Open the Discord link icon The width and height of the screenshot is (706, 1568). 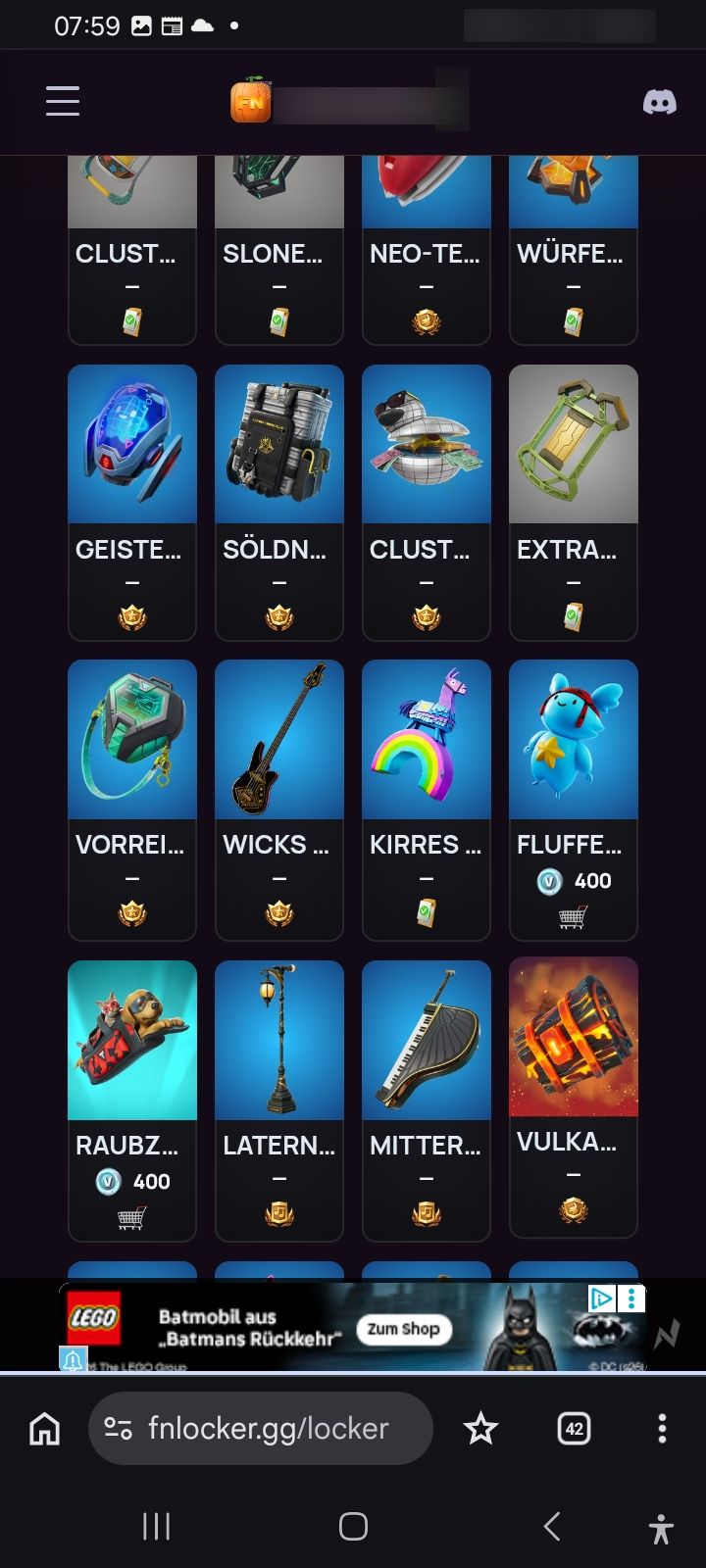659,101
